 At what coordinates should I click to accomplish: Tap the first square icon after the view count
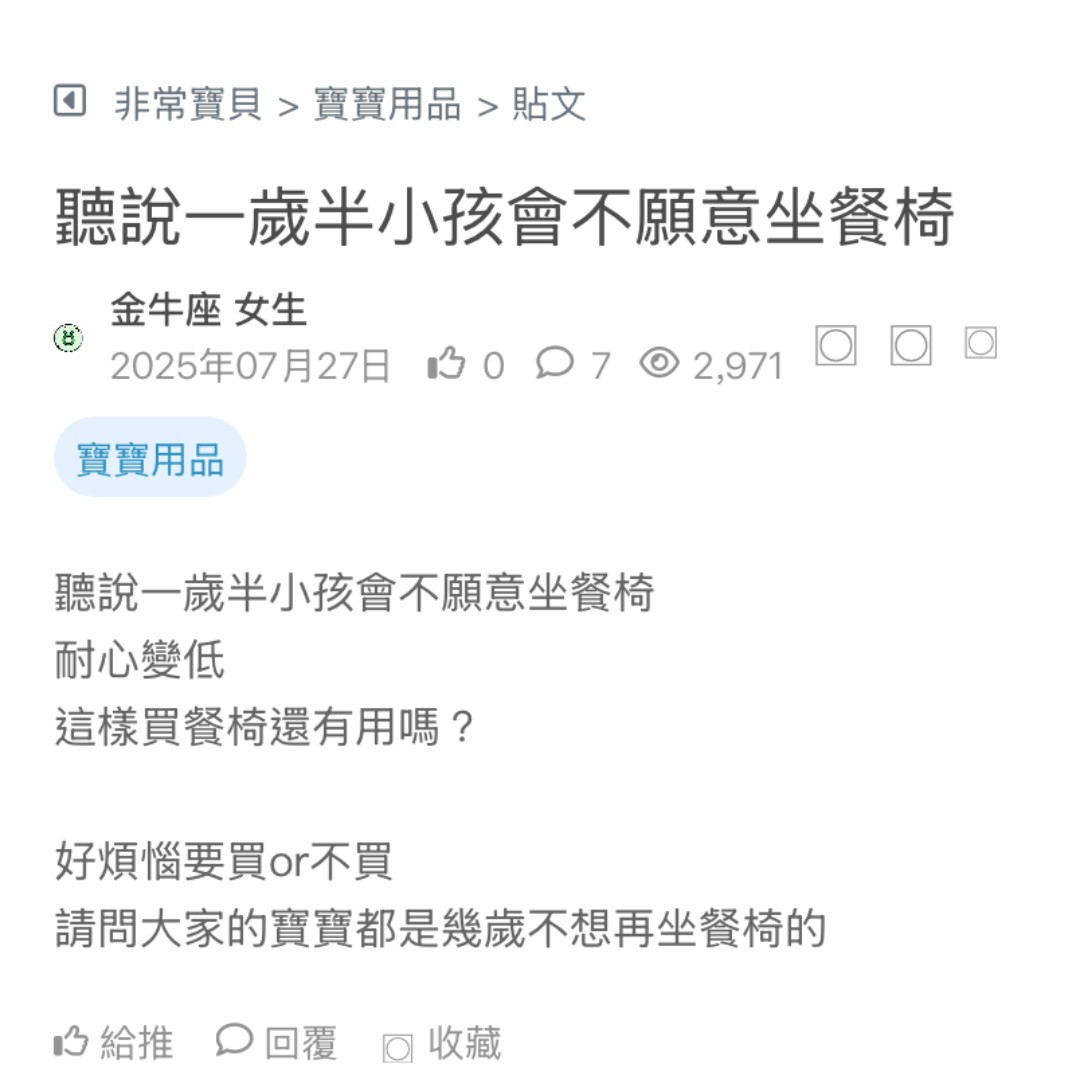pyautogui.click(x=836, y=346)
